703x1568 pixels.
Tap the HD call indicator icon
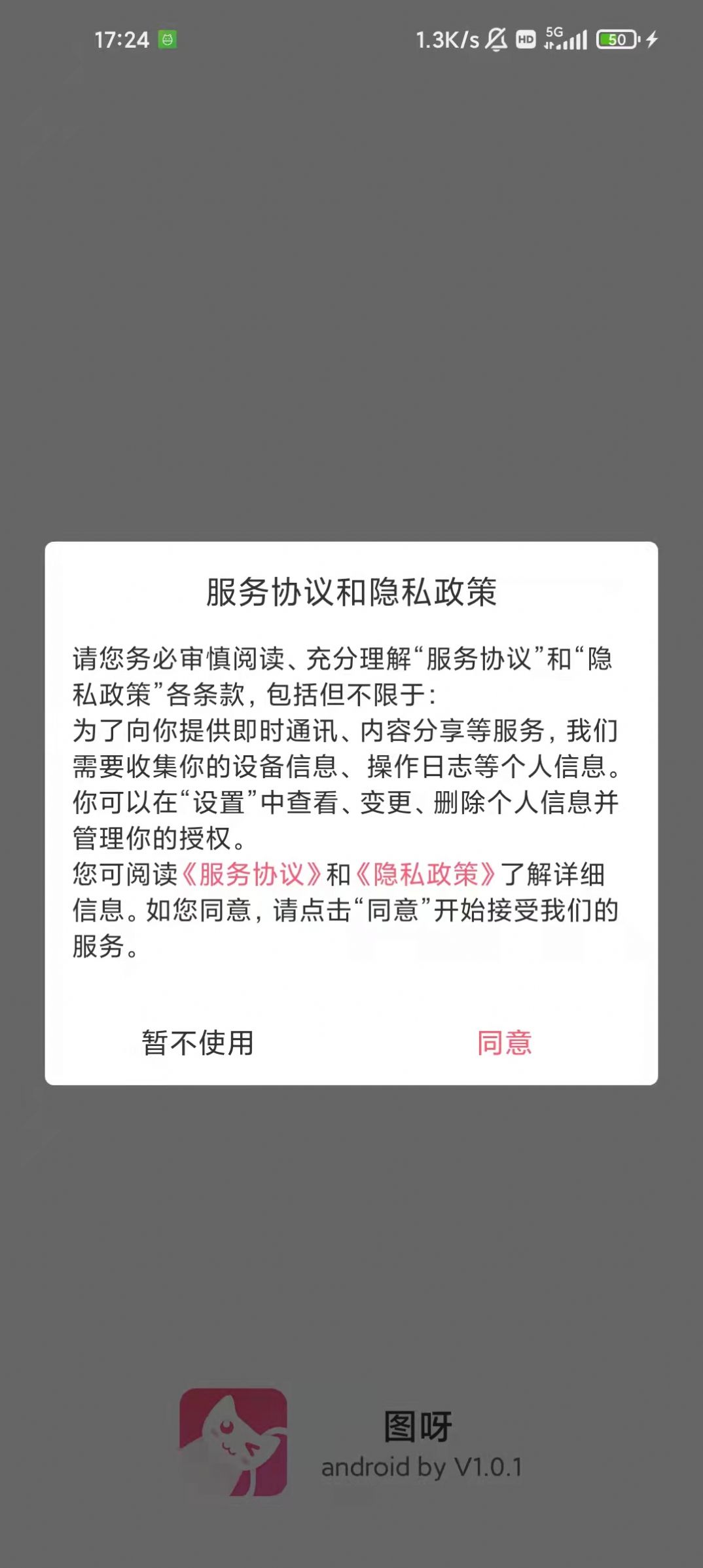coord(525,39)
